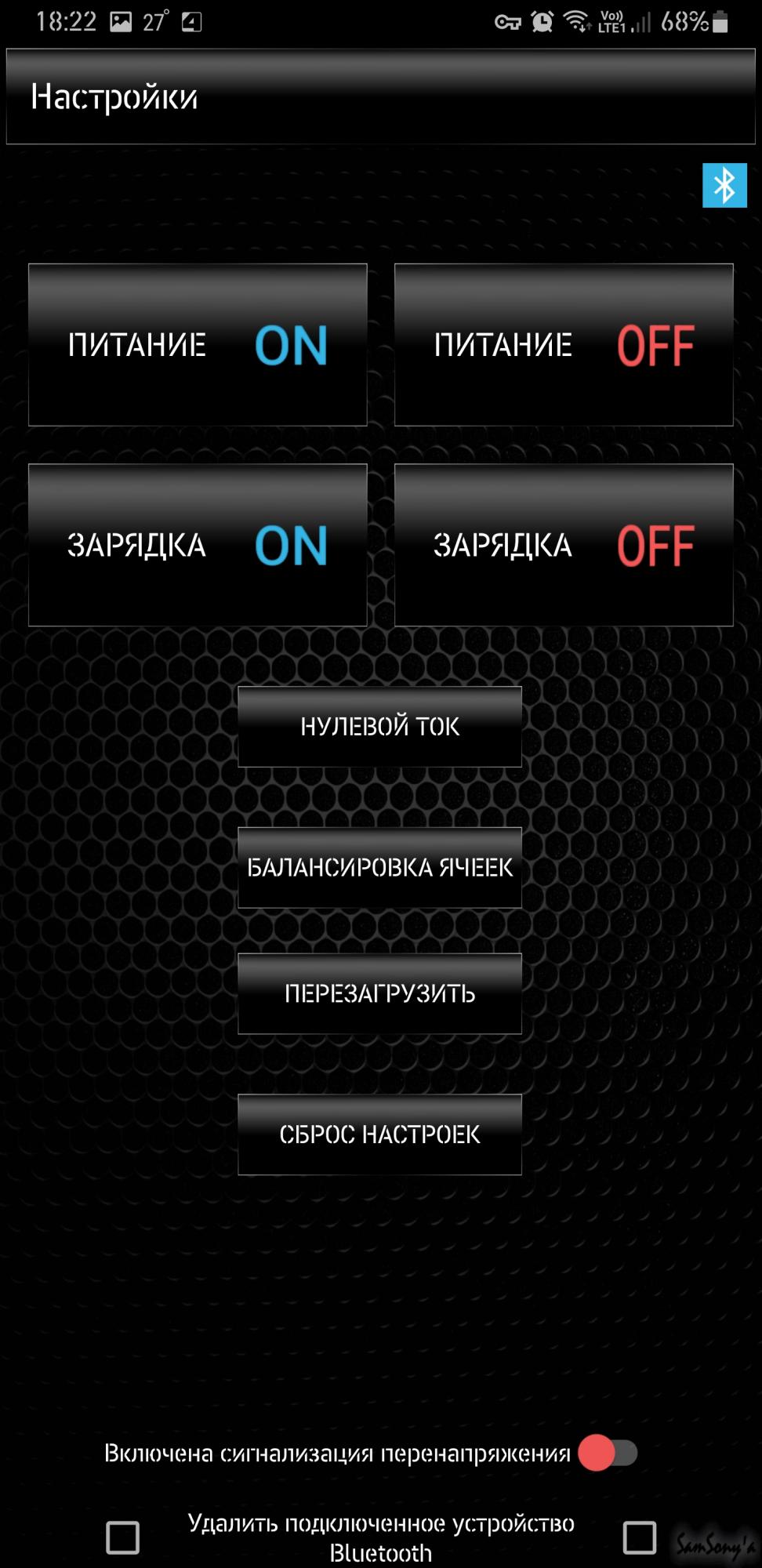The width and height of the screenshot is (762, 1568).
Task: Toggle the overvoltage alarm switch
Action: (x=608, y=1453)
